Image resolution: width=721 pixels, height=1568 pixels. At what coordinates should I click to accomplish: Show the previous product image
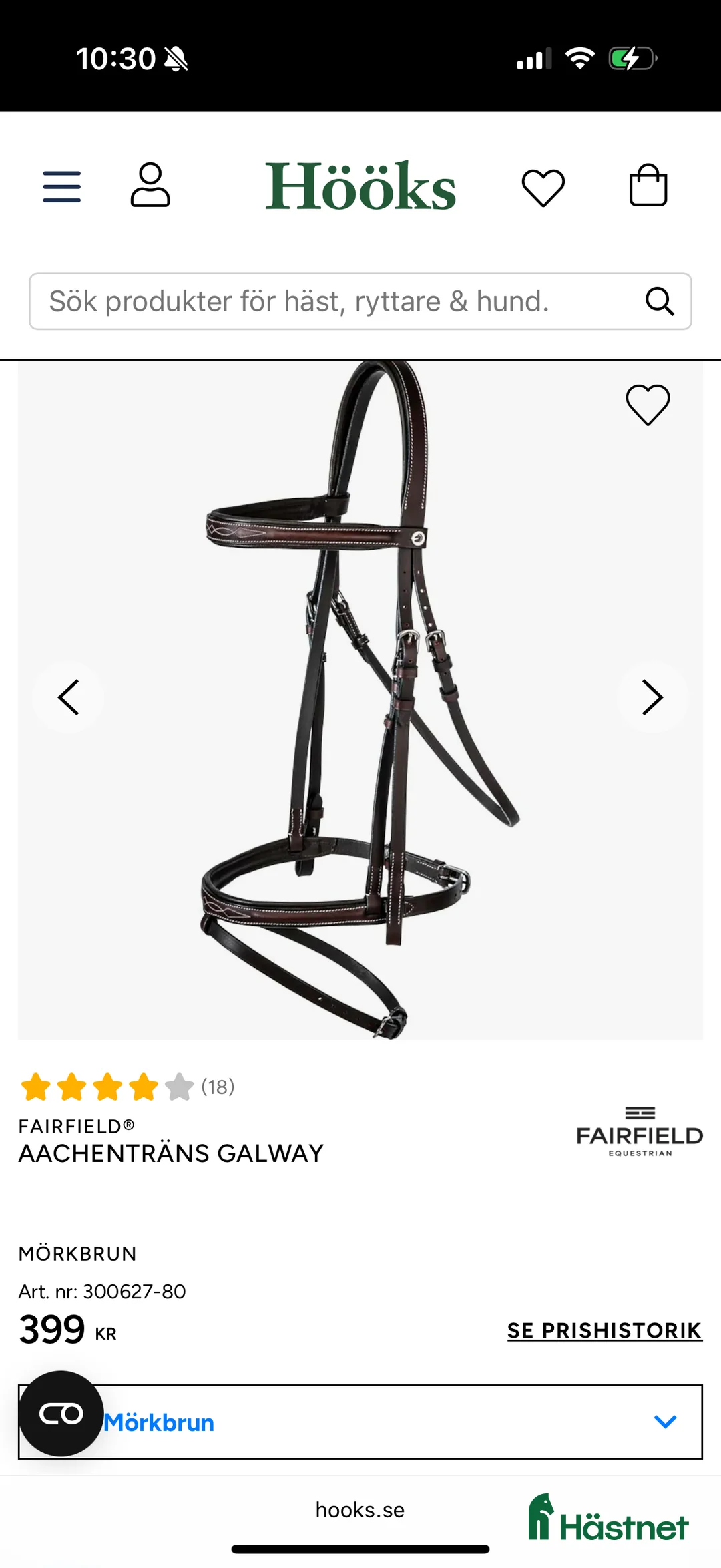click(69, 697)
